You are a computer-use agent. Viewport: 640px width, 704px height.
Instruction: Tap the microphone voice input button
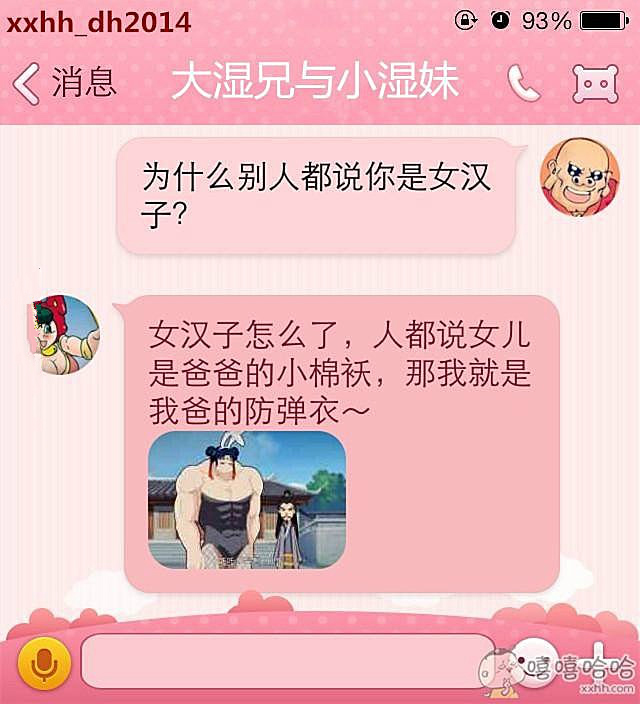coord(42,663)
